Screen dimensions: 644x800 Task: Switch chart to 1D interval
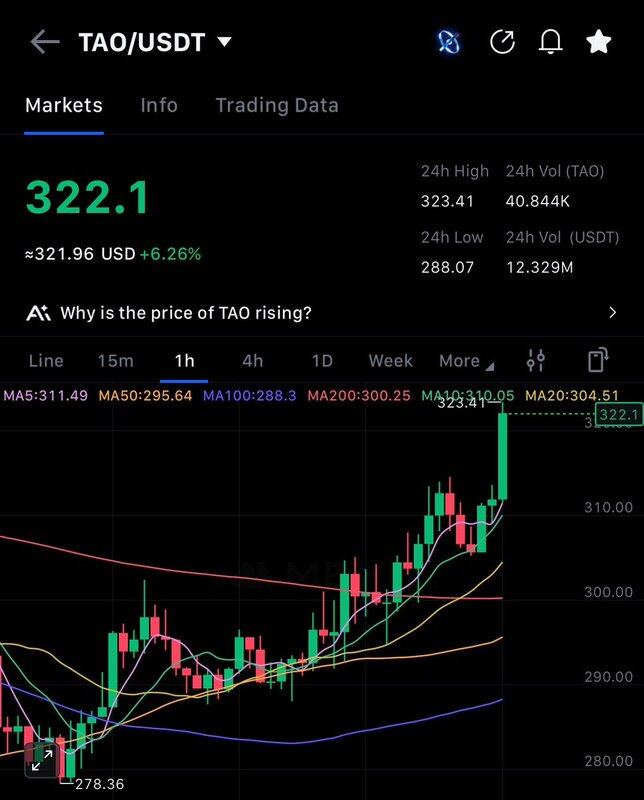pos(321,361)
